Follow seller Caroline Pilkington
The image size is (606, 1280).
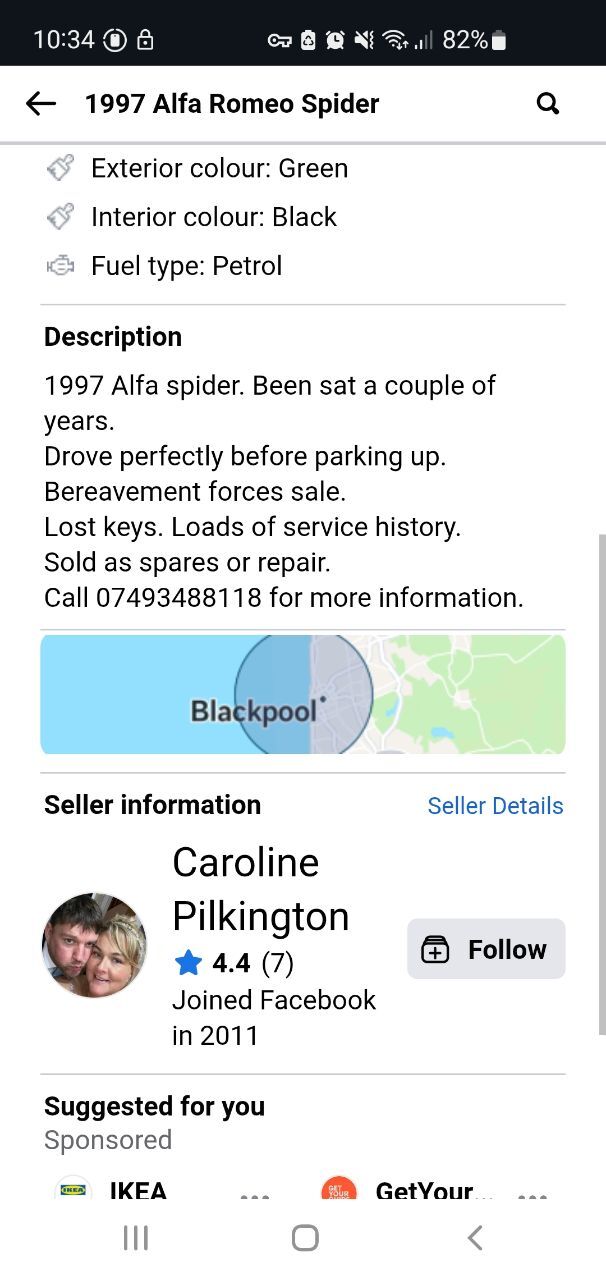(486, 949)
